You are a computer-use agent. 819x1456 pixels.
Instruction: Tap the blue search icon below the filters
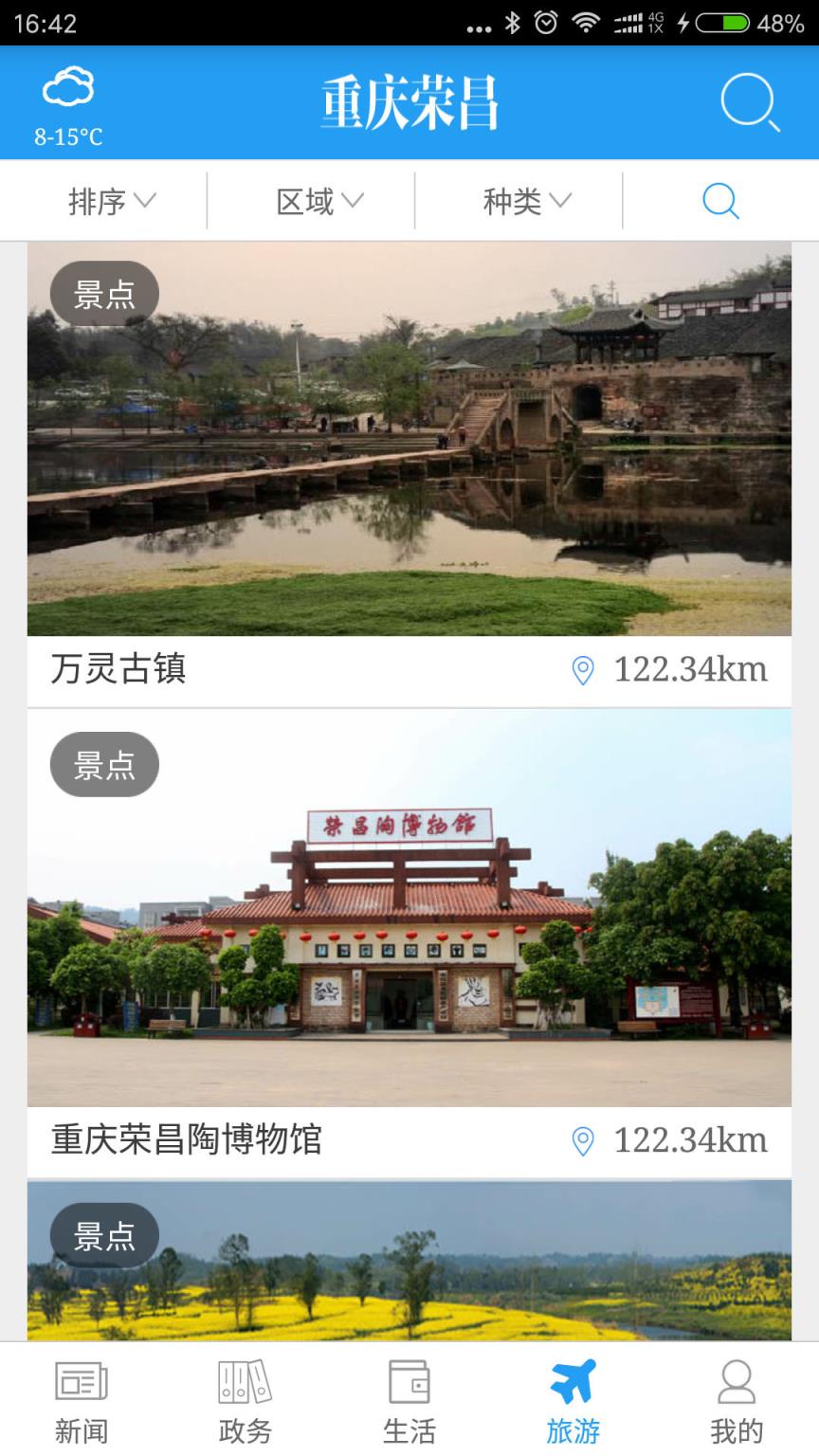721,200
